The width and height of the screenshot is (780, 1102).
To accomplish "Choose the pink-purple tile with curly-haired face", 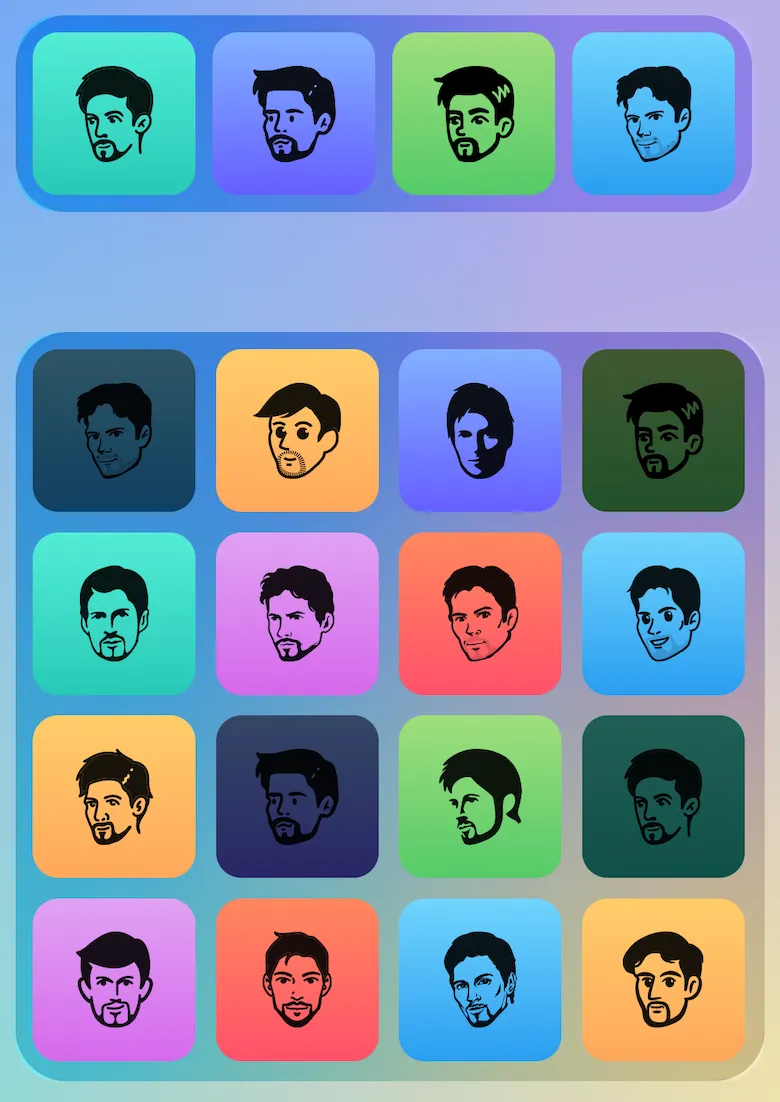I will coord(297,613).
